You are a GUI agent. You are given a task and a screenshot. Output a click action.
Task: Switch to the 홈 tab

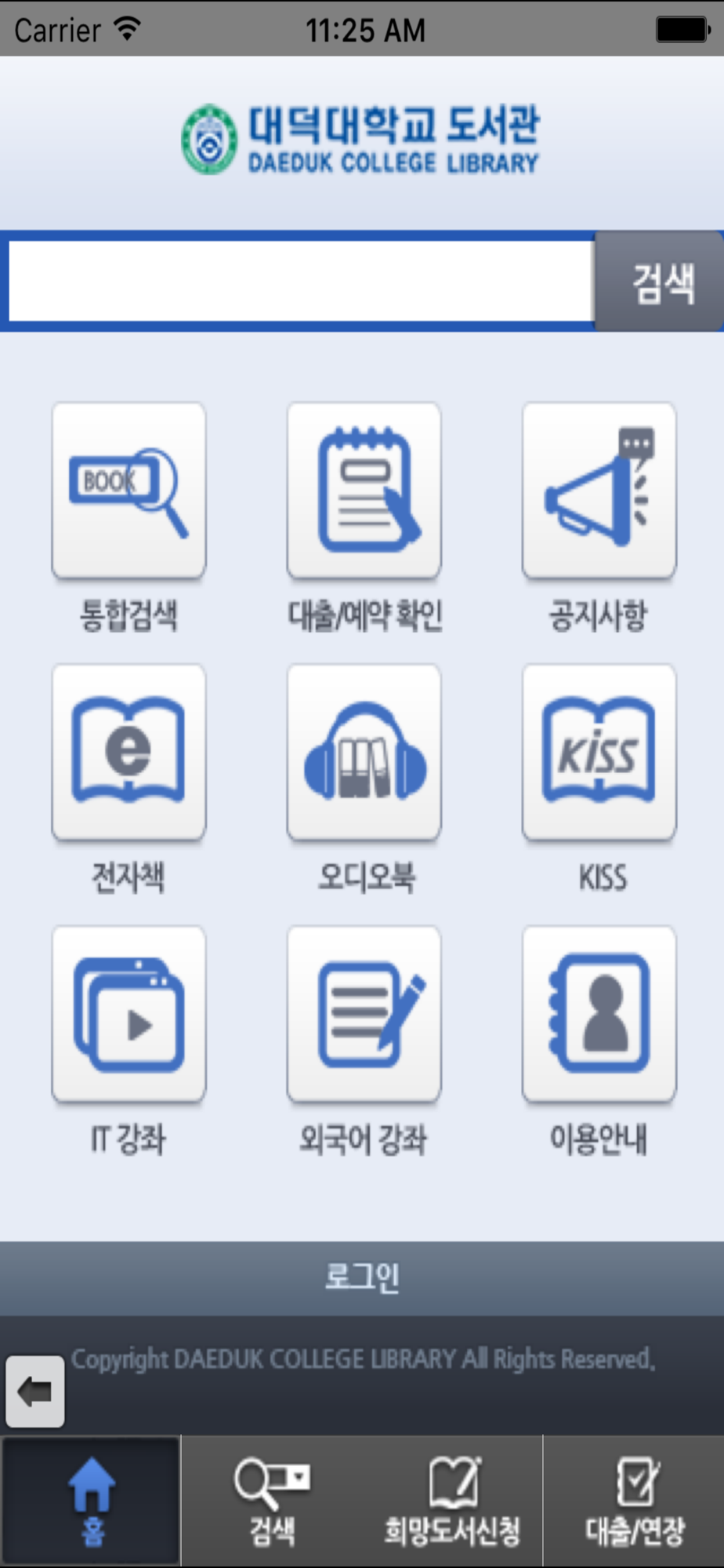coord(92,1501)
